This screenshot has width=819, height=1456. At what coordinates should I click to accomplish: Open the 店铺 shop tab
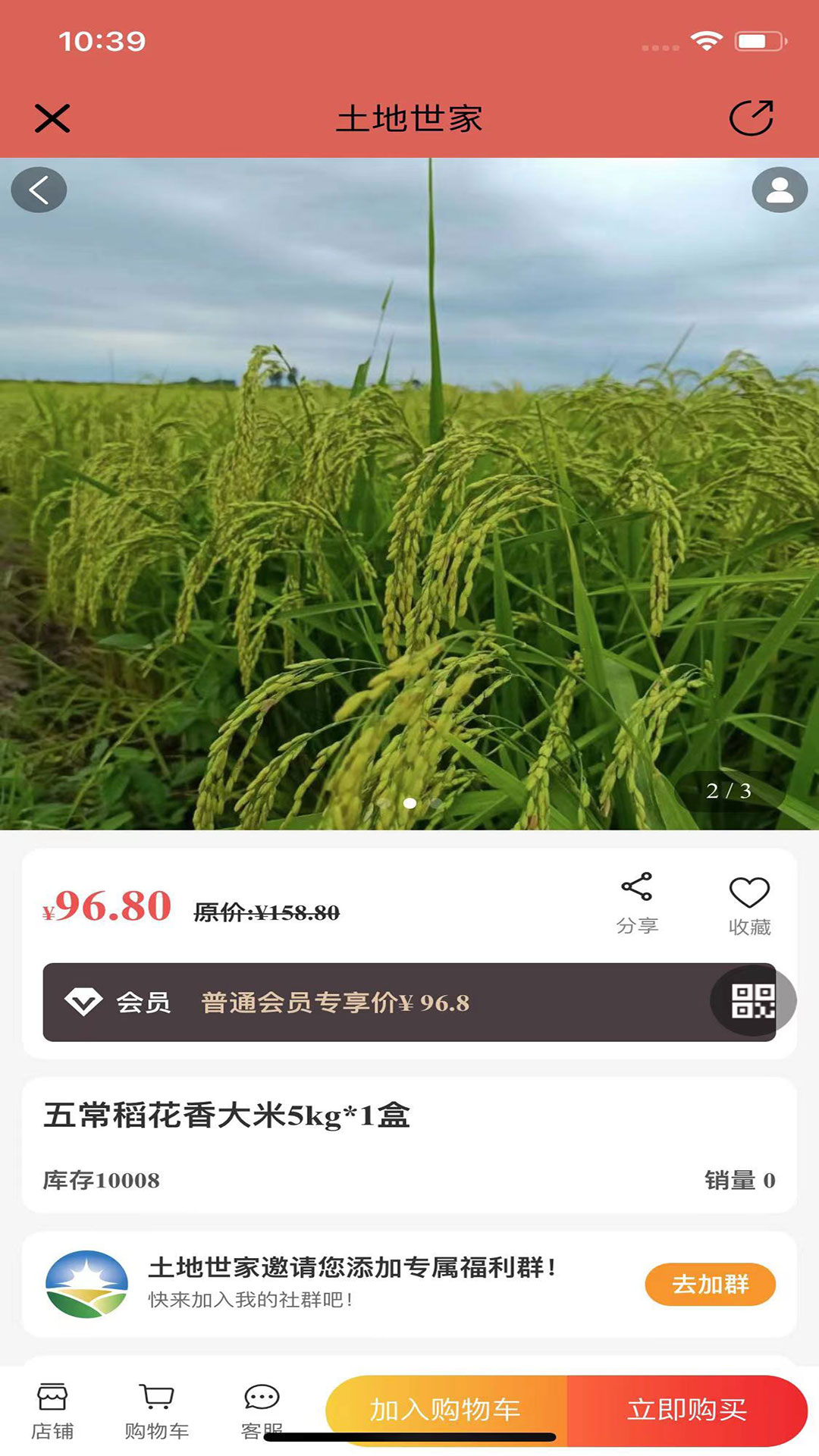(52, 1410)
